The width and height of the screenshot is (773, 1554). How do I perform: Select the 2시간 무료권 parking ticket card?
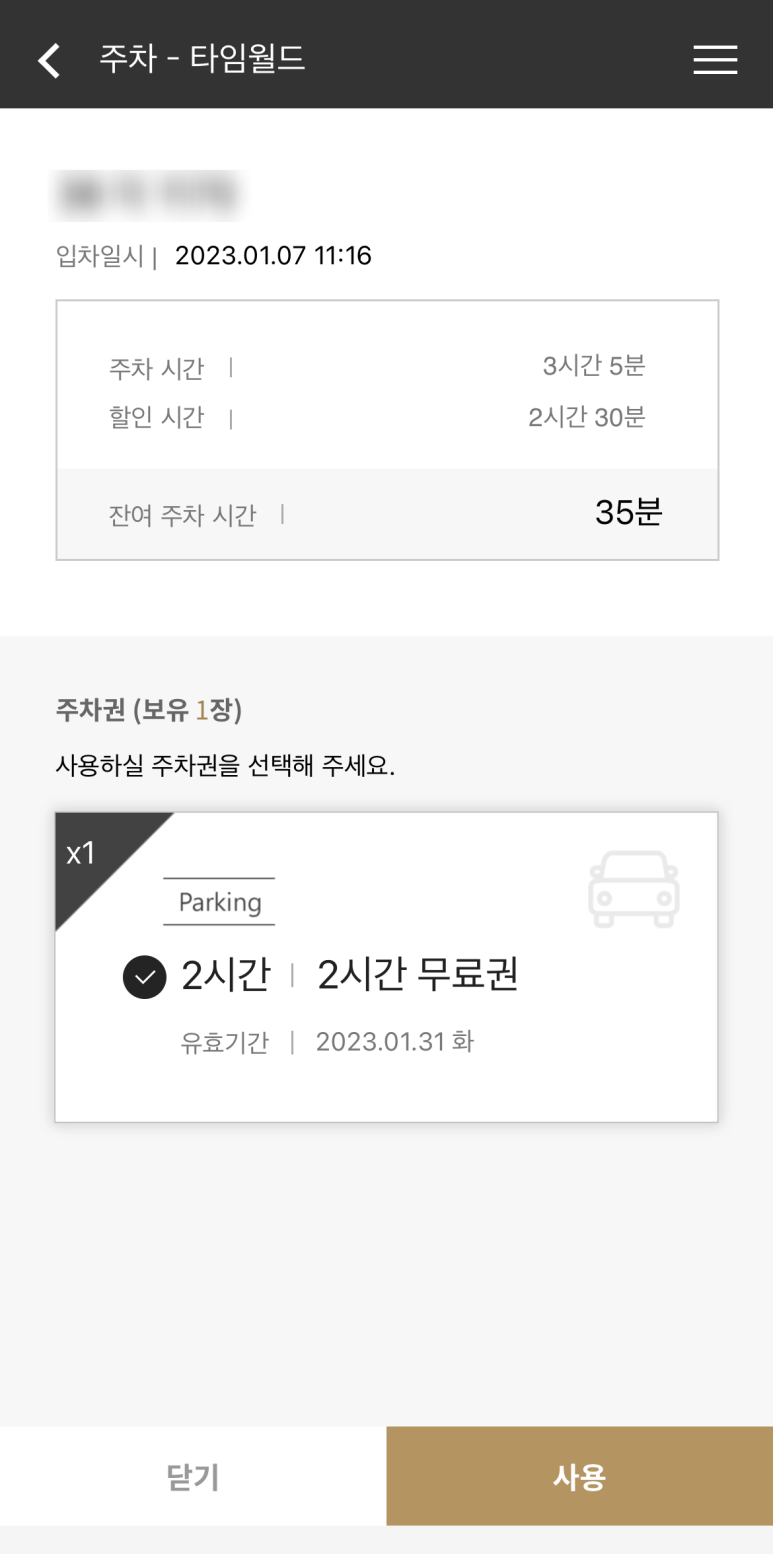coord(386,967)
